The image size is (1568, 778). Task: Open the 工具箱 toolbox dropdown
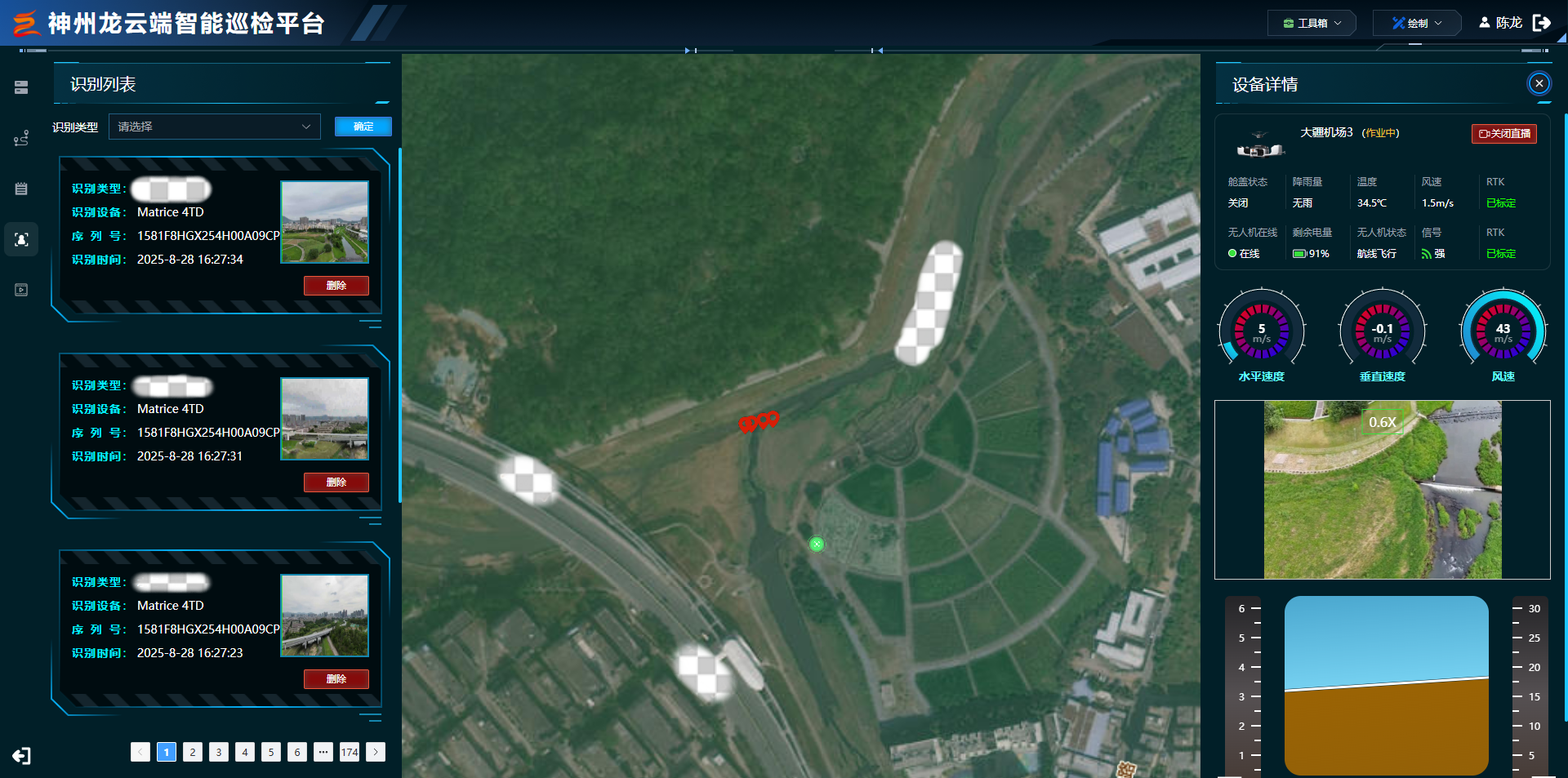pos(1312,23)
